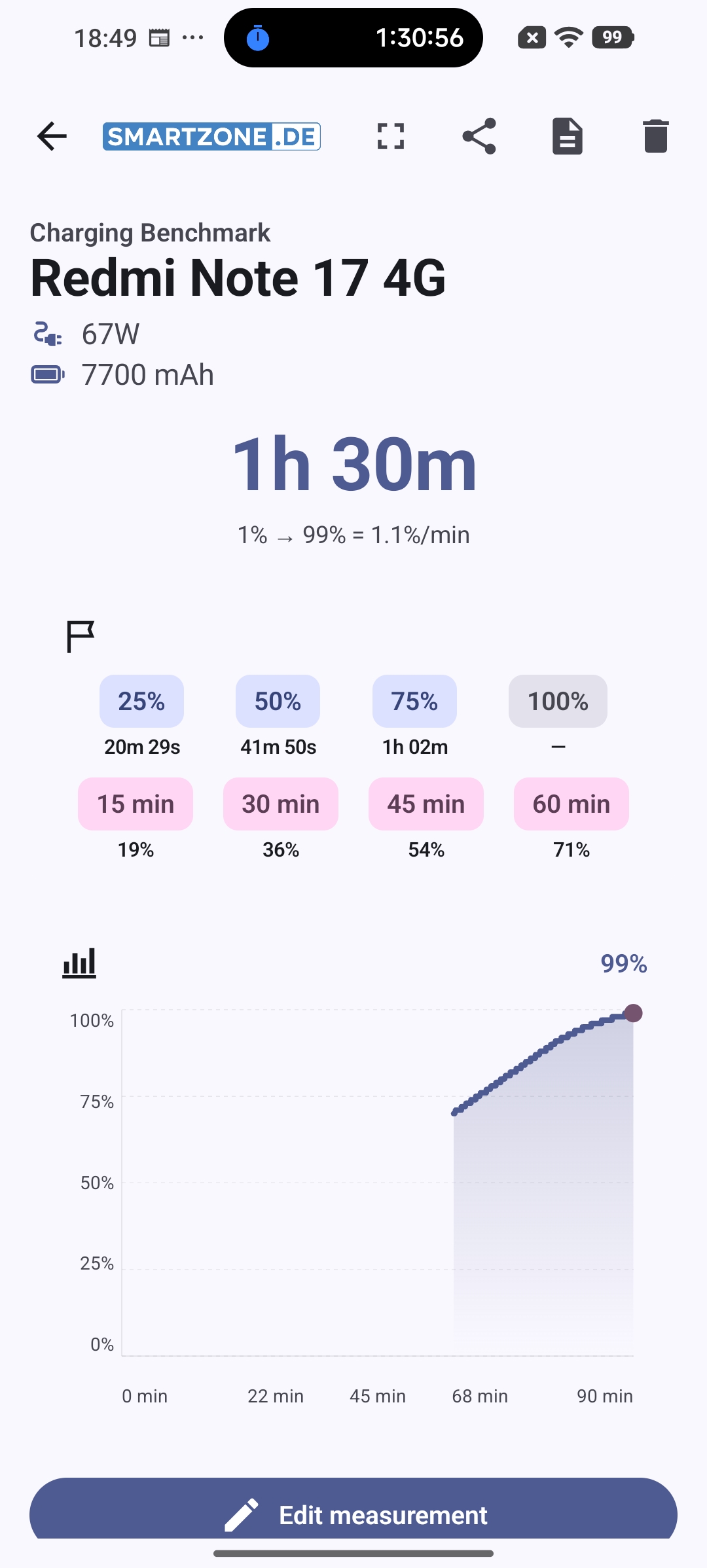This screenshot has width=707, height=1568.
Task: Open fullscreen view of the benchmark
Action: coord(391,136)
